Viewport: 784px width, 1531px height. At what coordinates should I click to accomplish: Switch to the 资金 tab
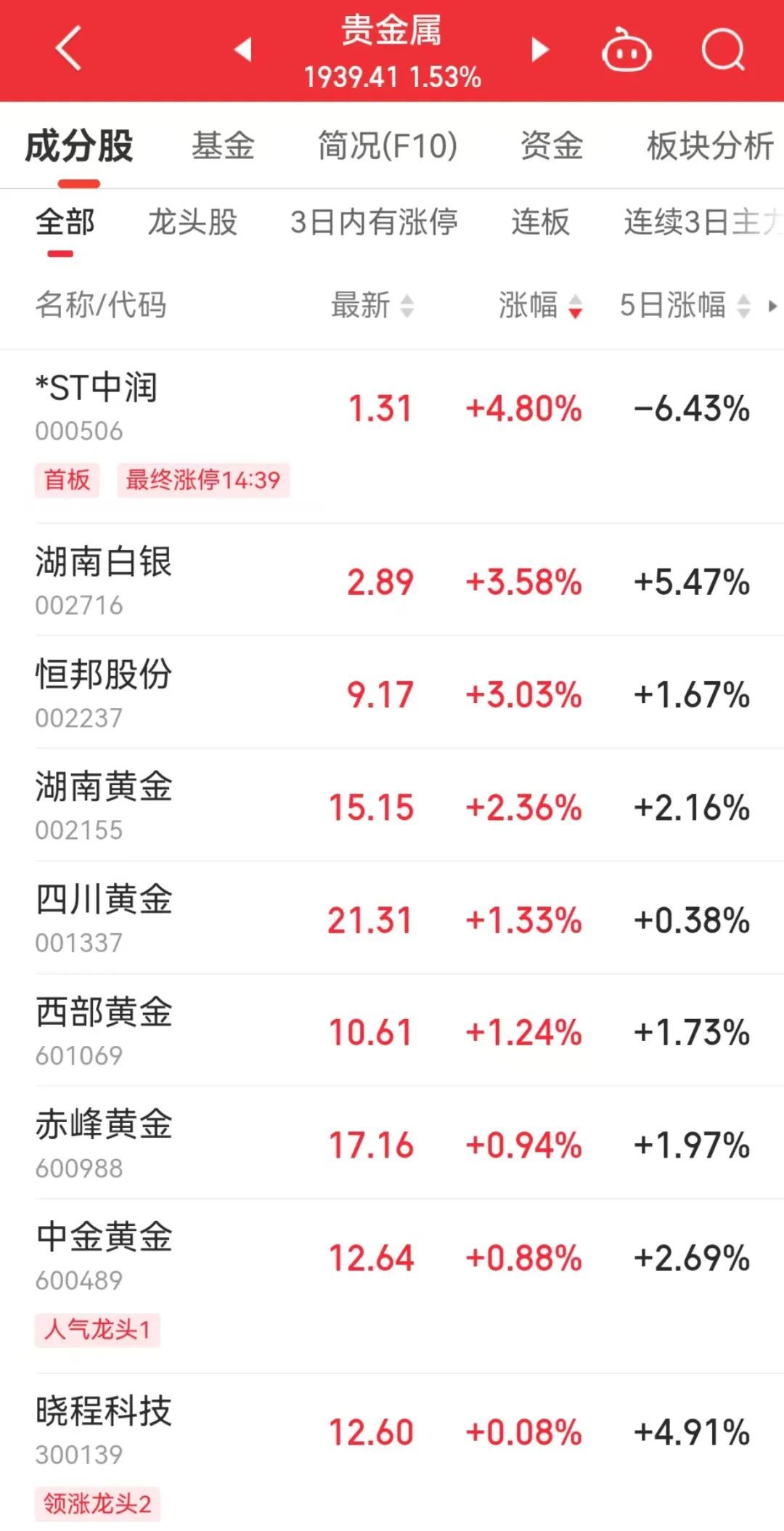point(552,145)
